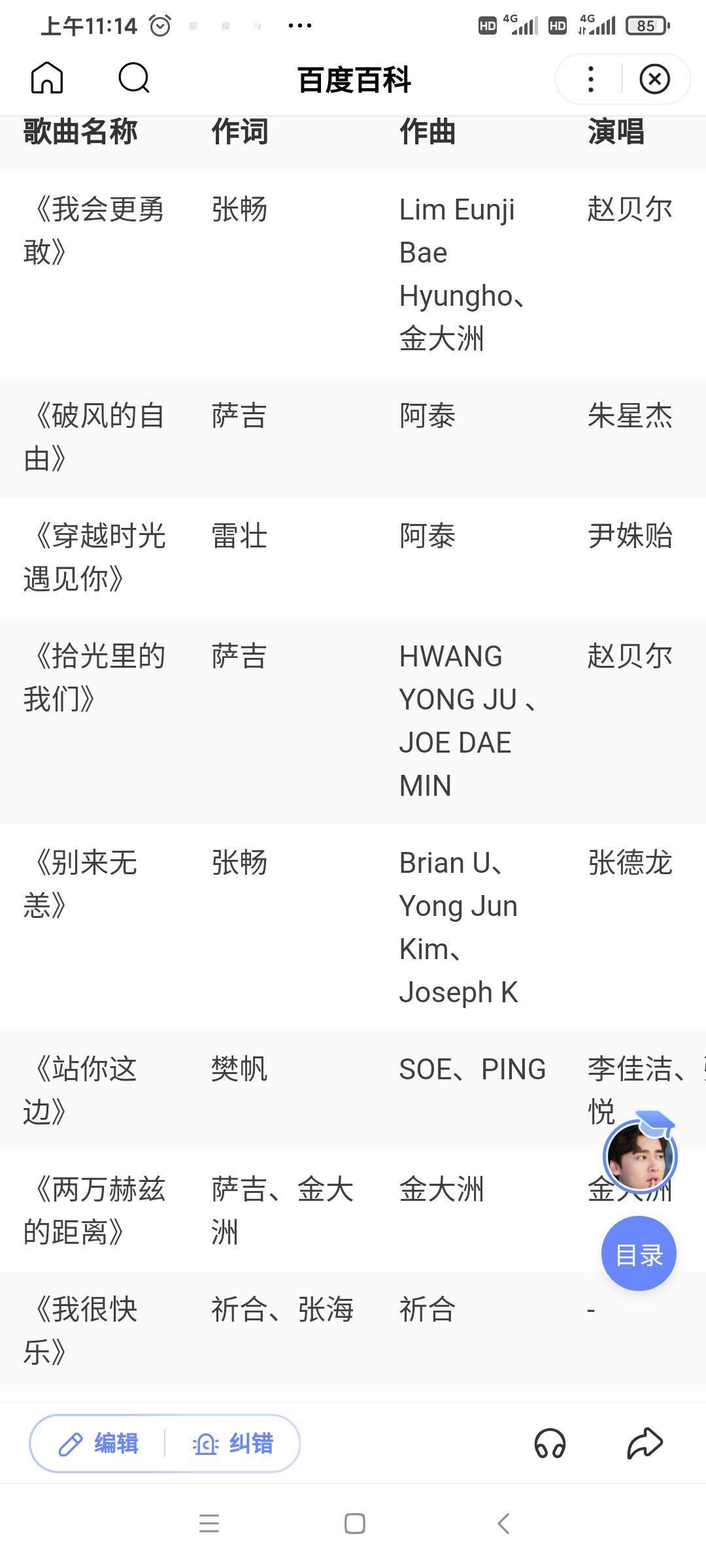Open the 目录 table of contents button

click(639, 1254)
